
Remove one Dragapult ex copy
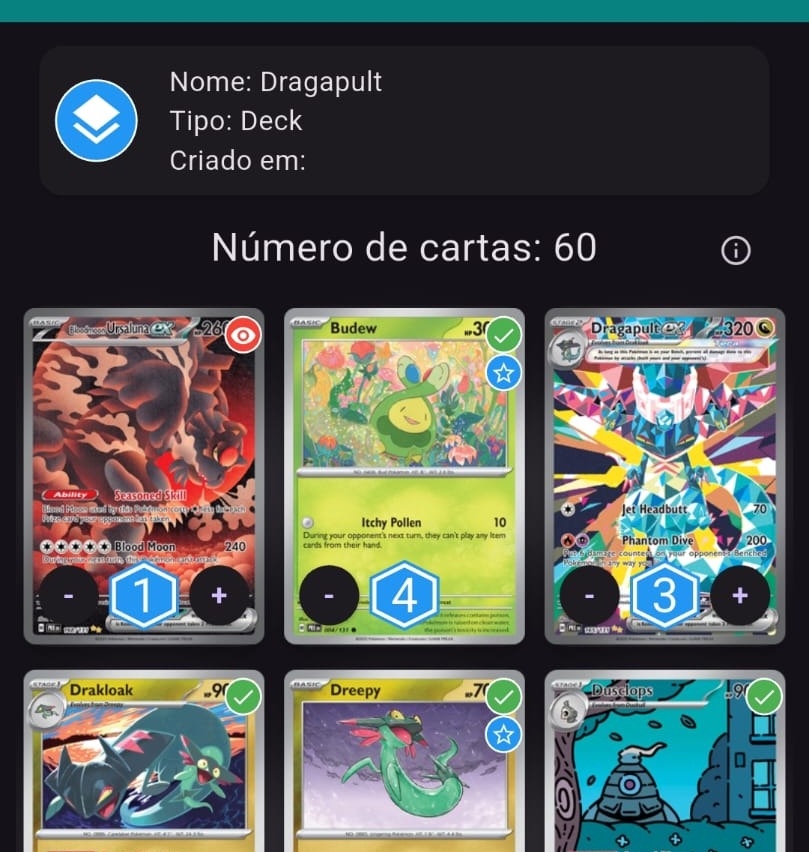click(589, 595)
